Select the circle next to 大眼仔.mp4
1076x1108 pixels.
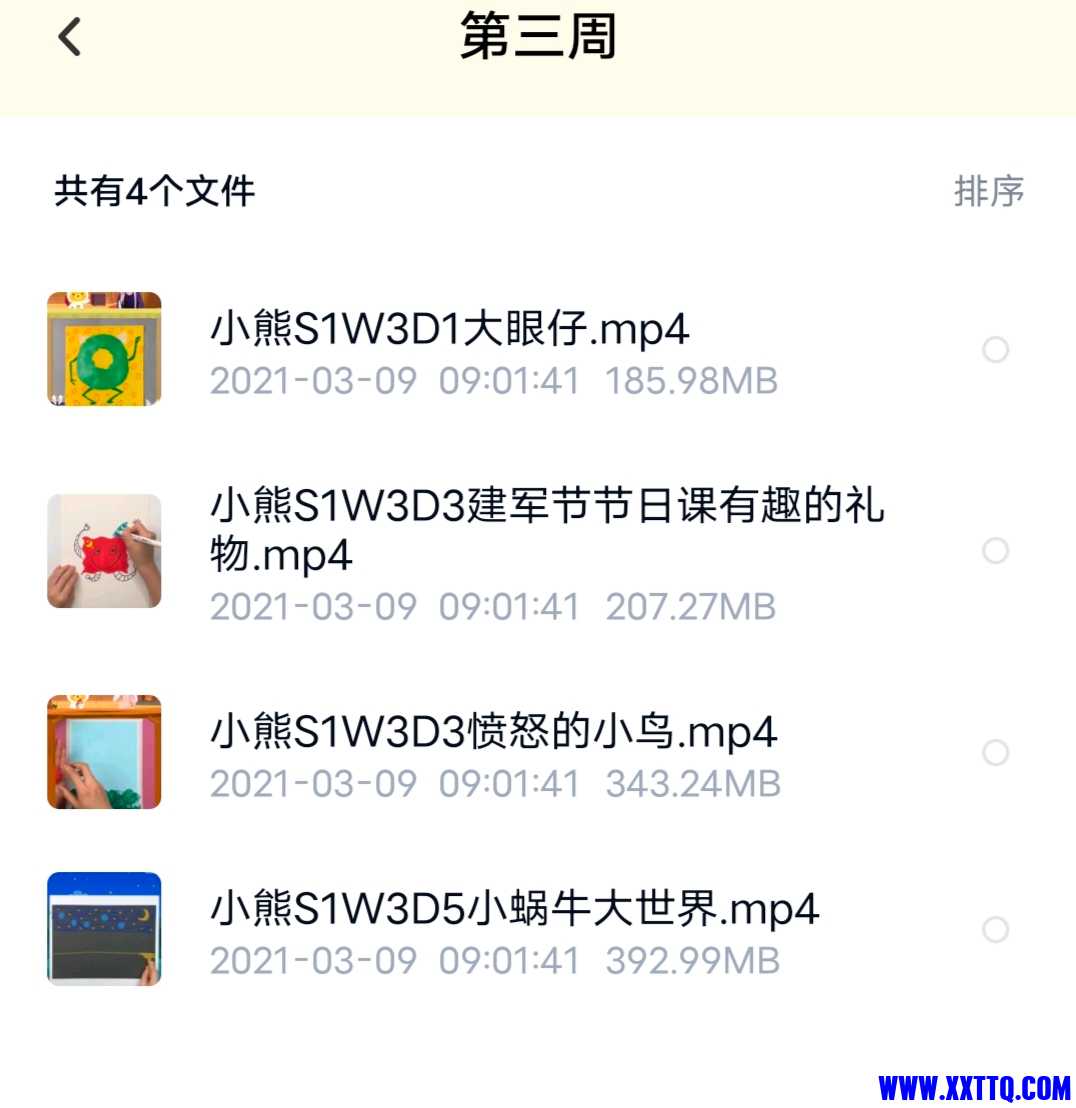(x=995, y=350)
